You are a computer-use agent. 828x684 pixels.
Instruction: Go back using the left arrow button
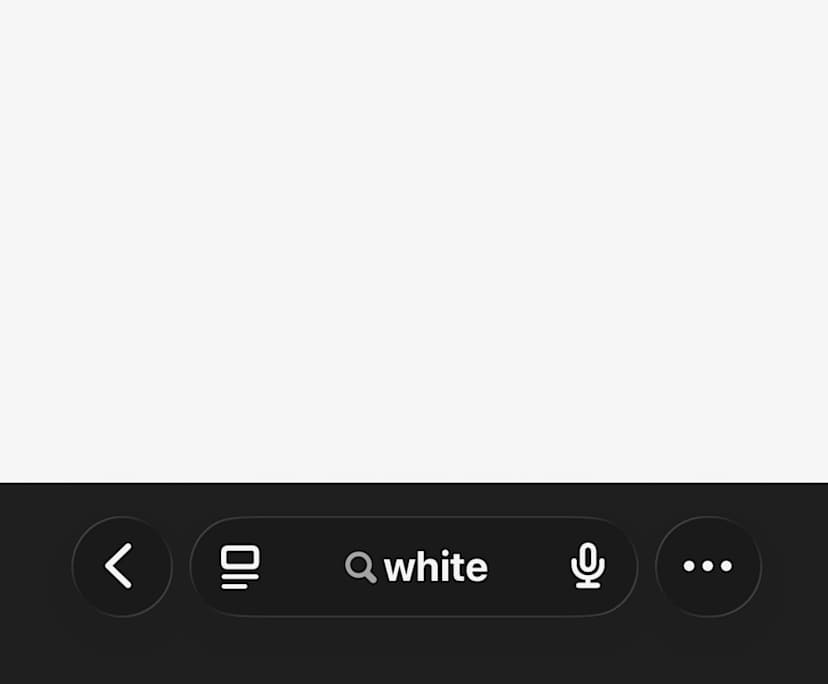(x=121, y=566)
